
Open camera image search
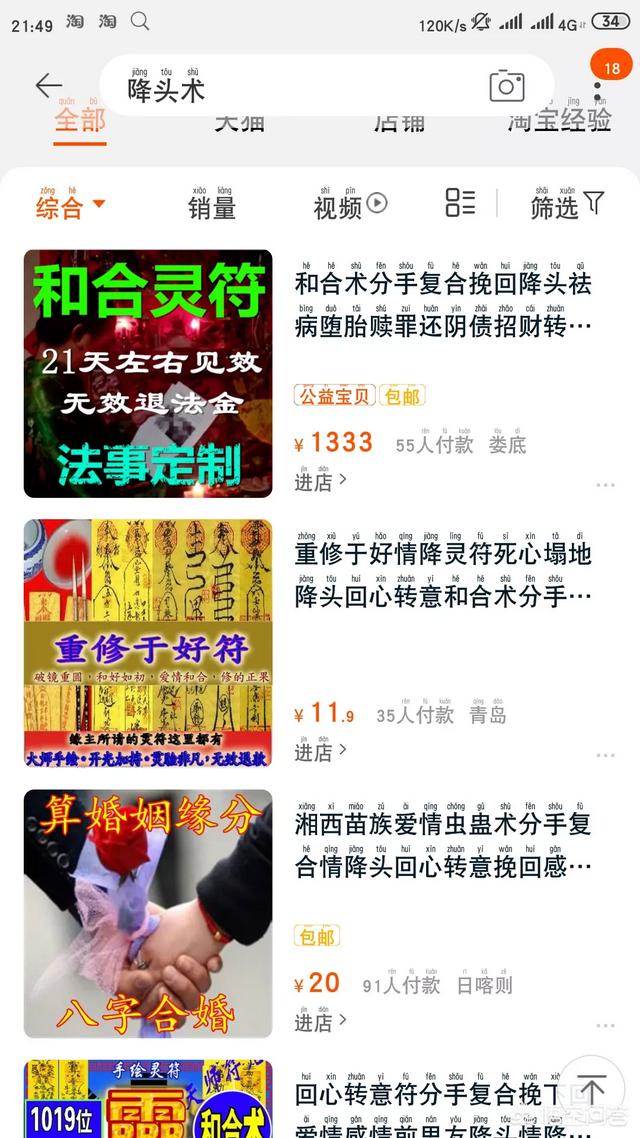pyautogui.click(x=507, y=87)
